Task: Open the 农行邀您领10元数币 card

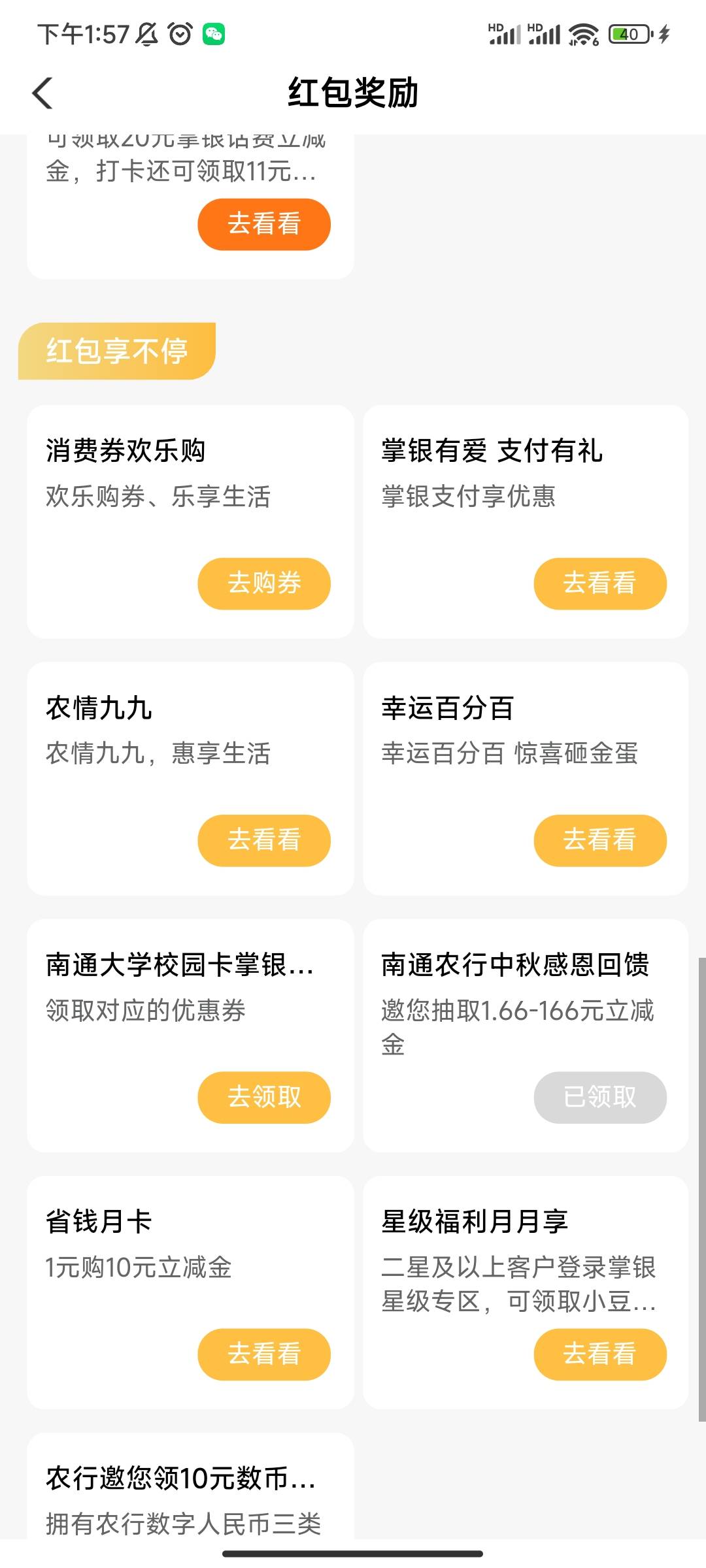Action: [190, 1486]
